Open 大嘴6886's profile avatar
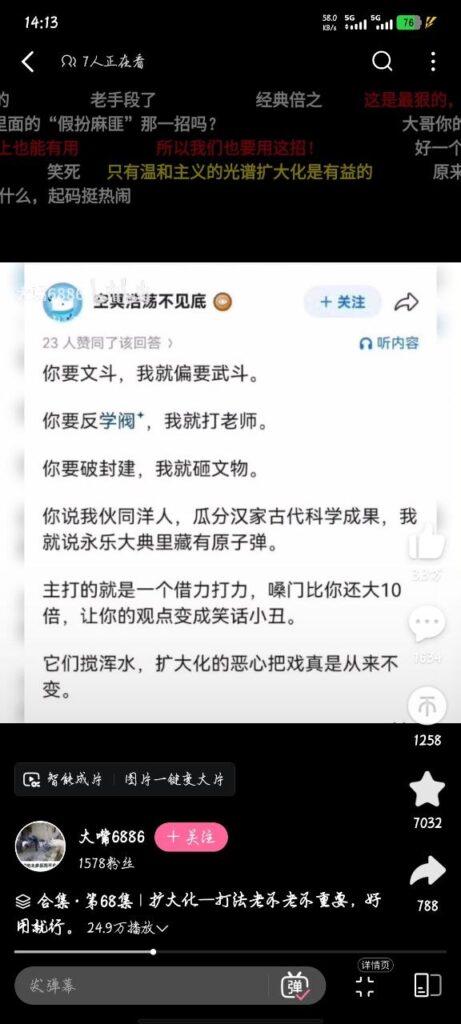Viewport: 461px width, 1024px height. tap(40, 846)
